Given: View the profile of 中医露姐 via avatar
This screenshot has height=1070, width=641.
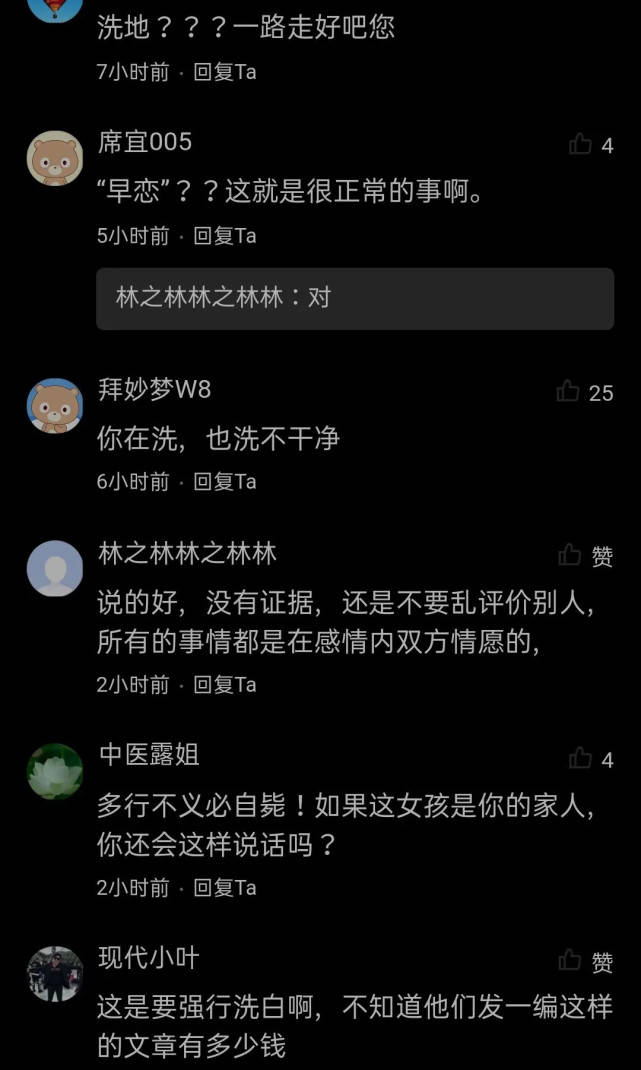Looking at the screenshot, I should 55,771.
